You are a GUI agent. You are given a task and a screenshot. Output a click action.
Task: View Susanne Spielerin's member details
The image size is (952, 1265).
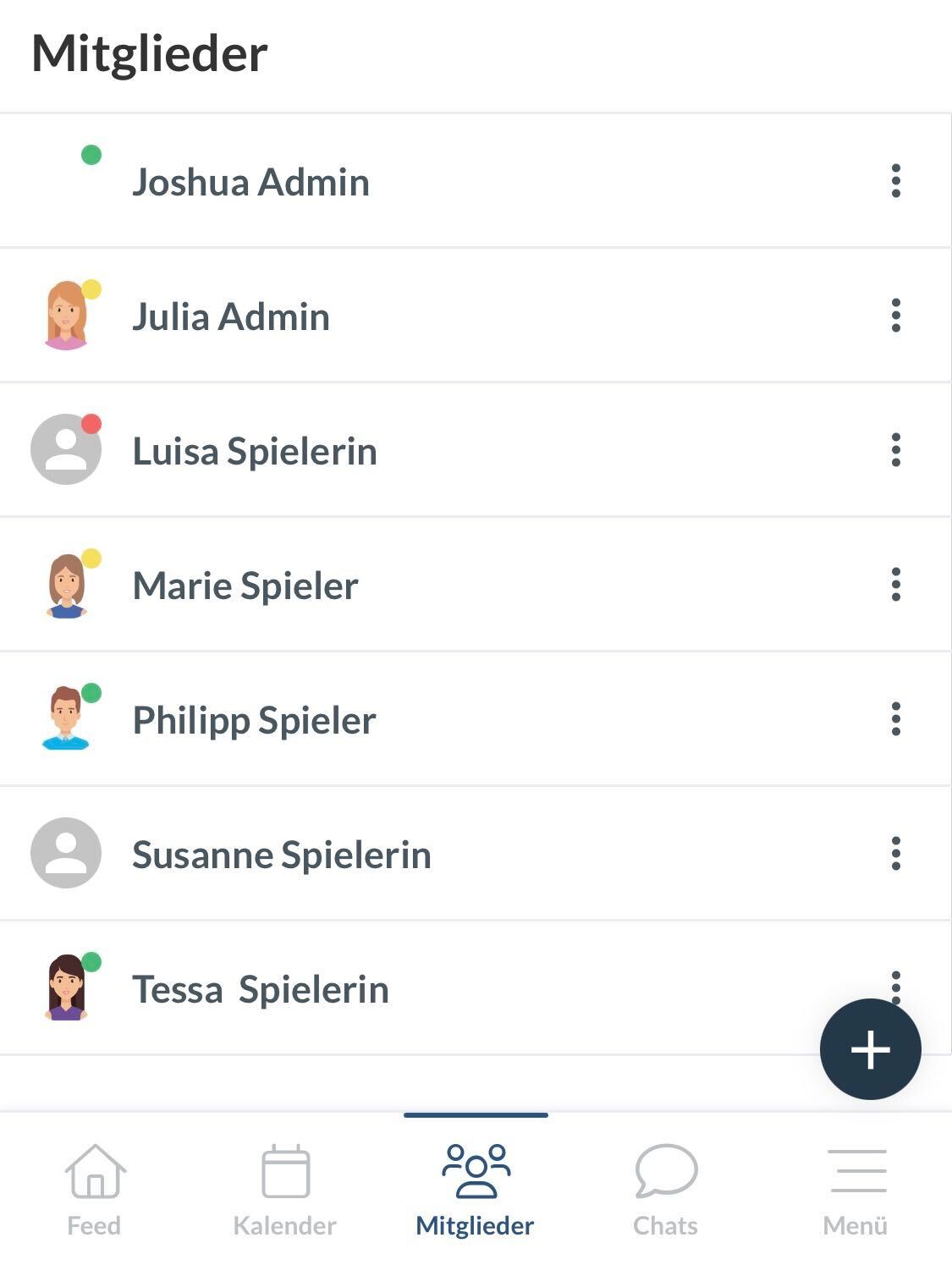click(x=281, y=855)
